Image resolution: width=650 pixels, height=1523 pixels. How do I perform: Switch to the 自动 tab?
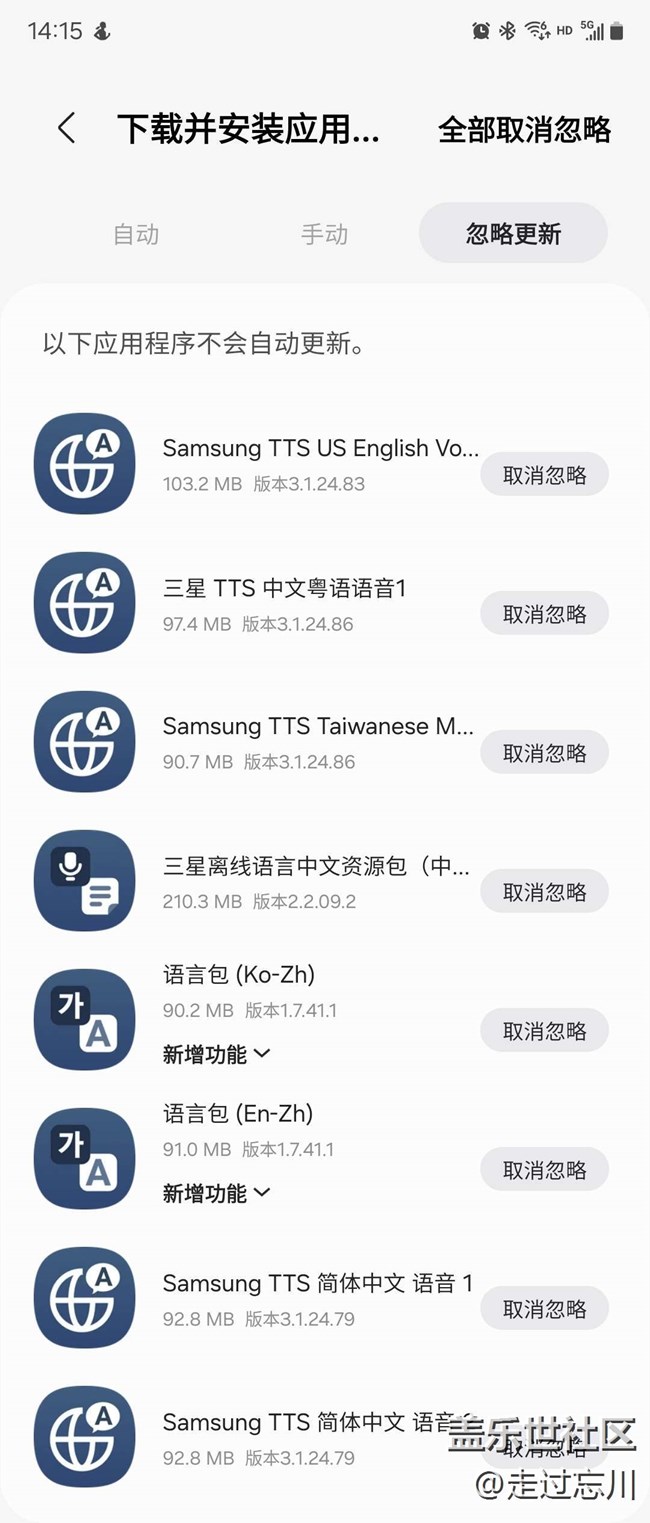[x=136, y=234]
